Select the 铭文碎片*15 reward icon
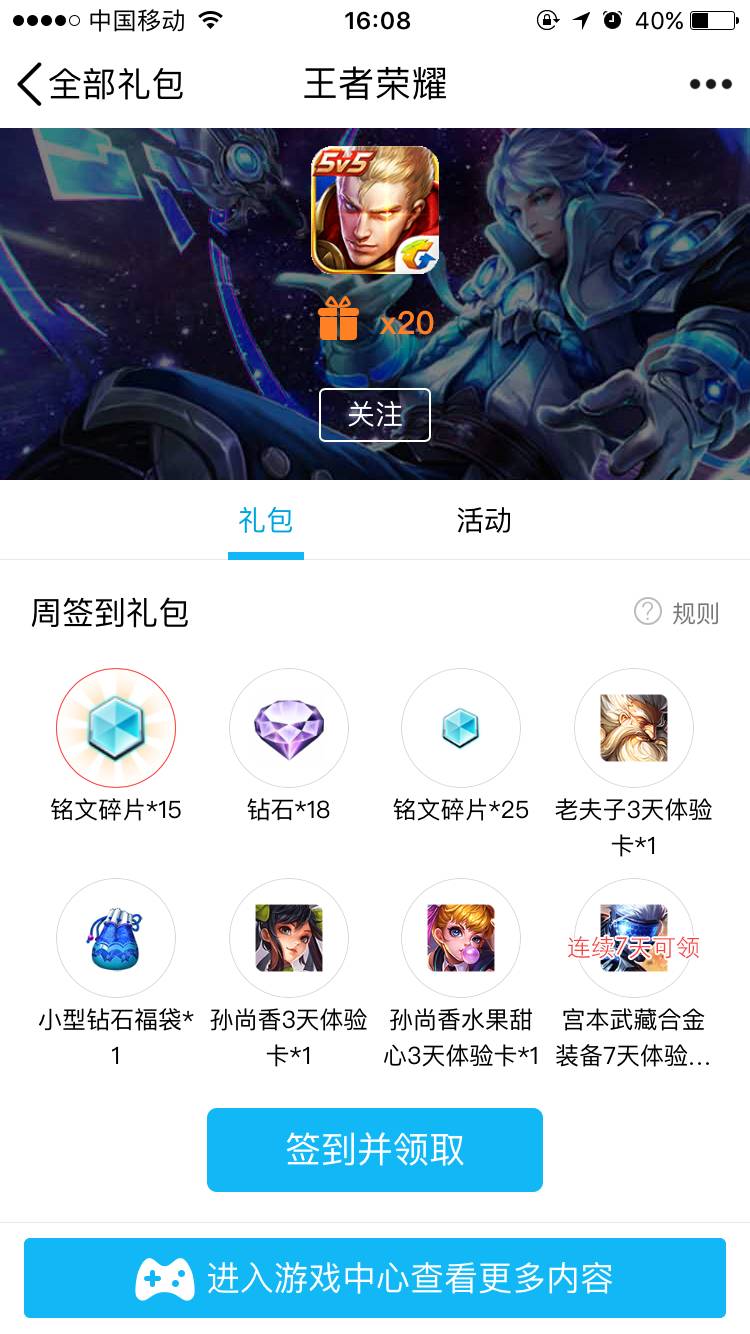 coord(115,727)
